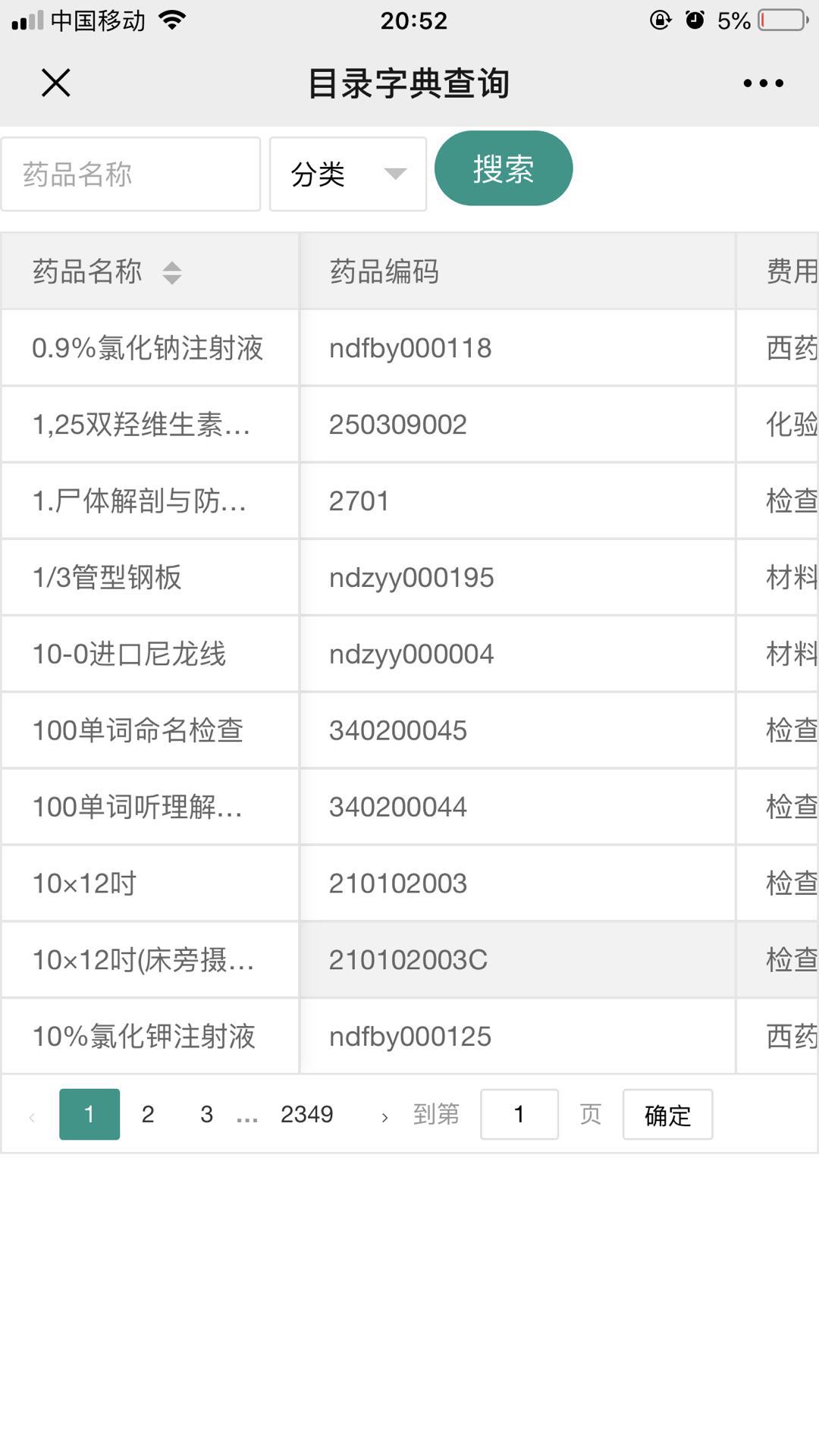The image size is (819, 1456).
Task: Close the 目录字典查询 page
Action: [55, 83]
